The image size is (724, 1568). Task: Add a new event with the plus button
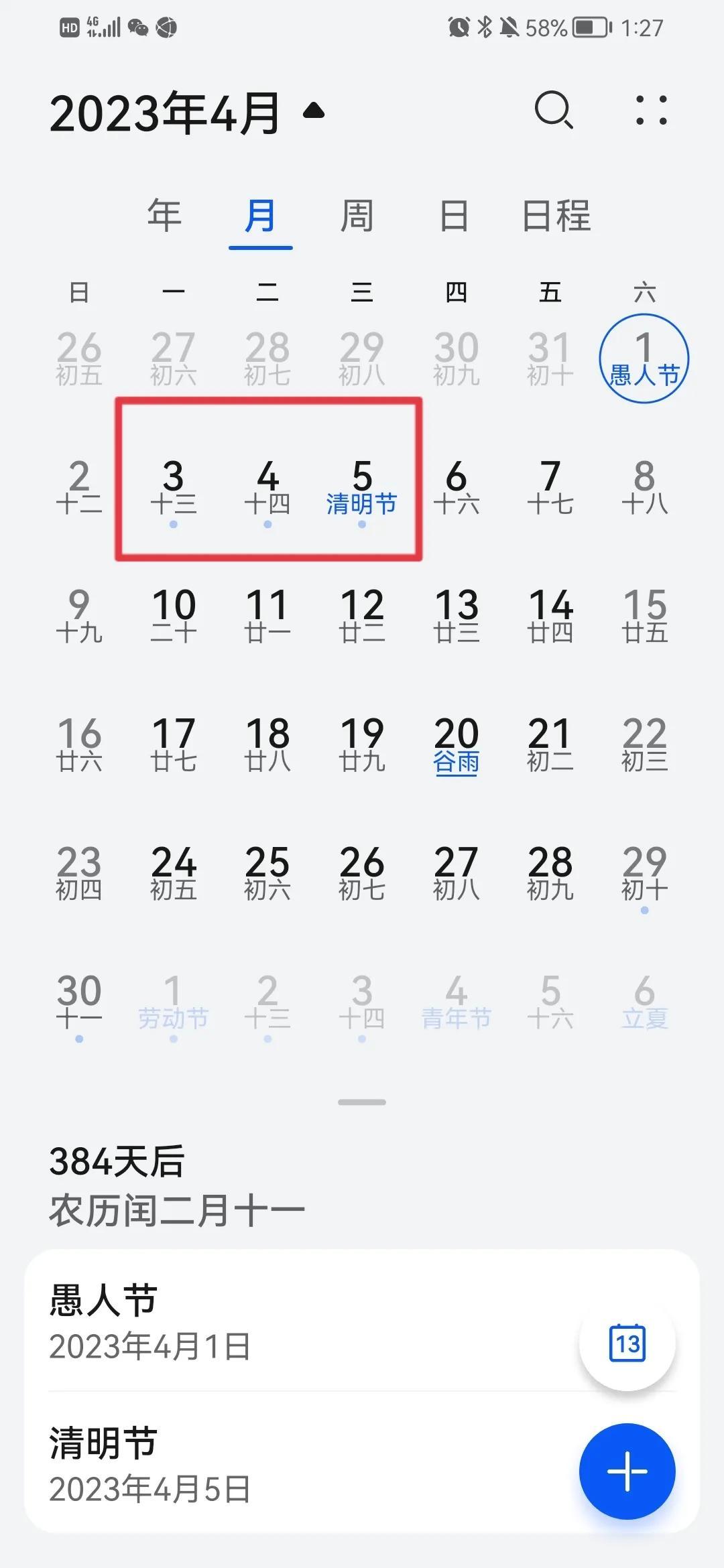[627, 1471]
